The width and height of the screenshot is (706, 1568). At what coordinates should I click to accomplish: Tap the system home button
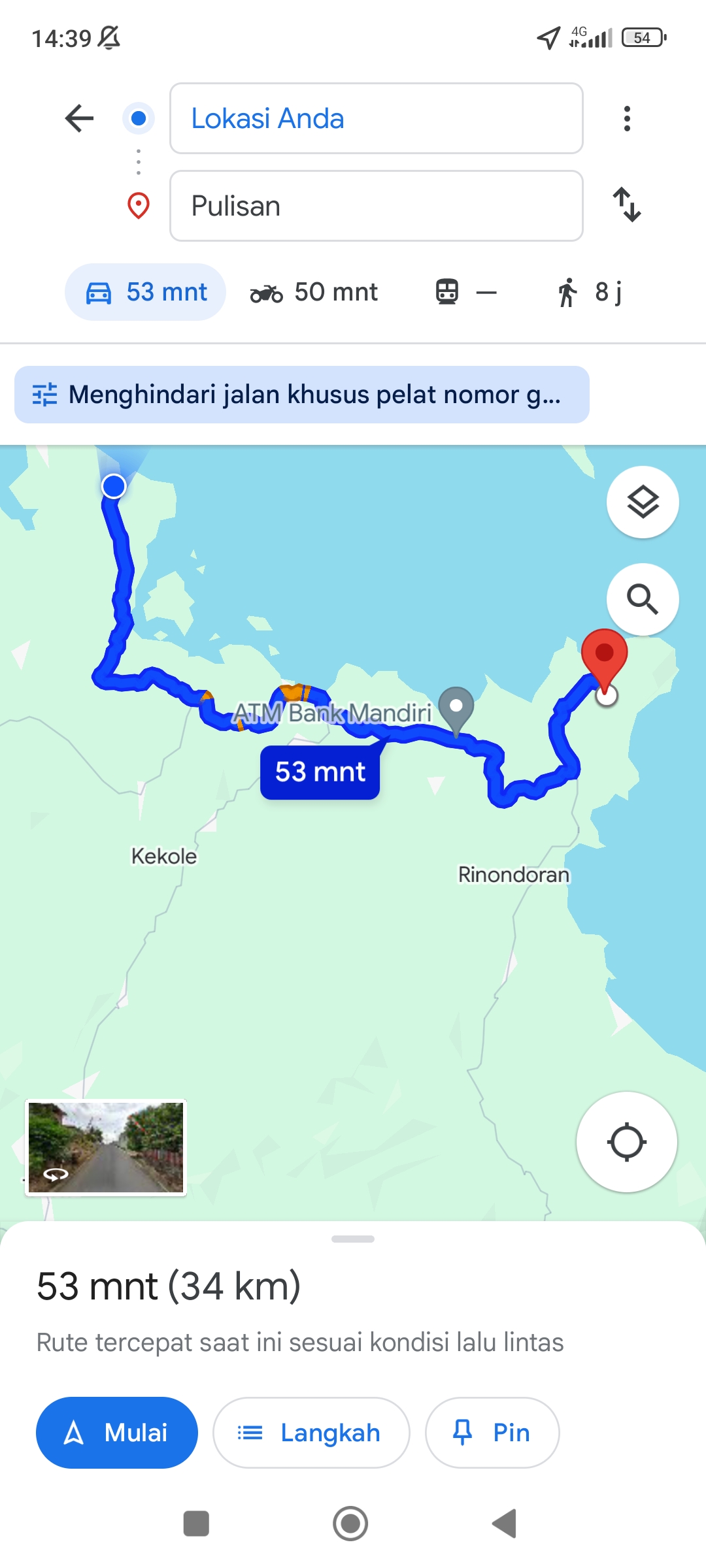[351, 1524]
